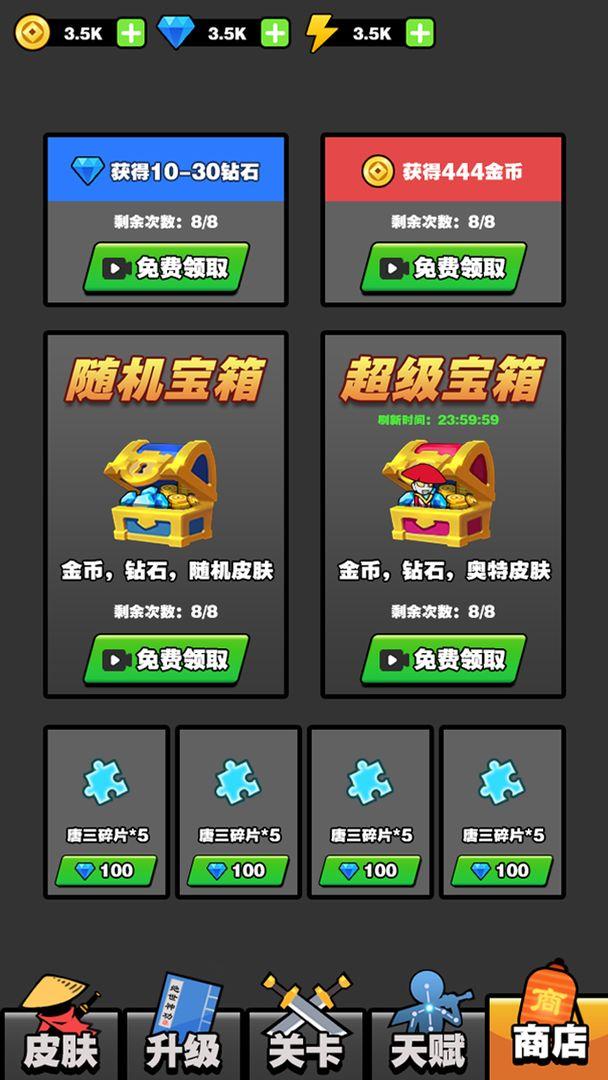Tap the plus button beside the lightning energy
This screenshot has width=608, height=1080.
pyautogui.click(x=420, y=33)
